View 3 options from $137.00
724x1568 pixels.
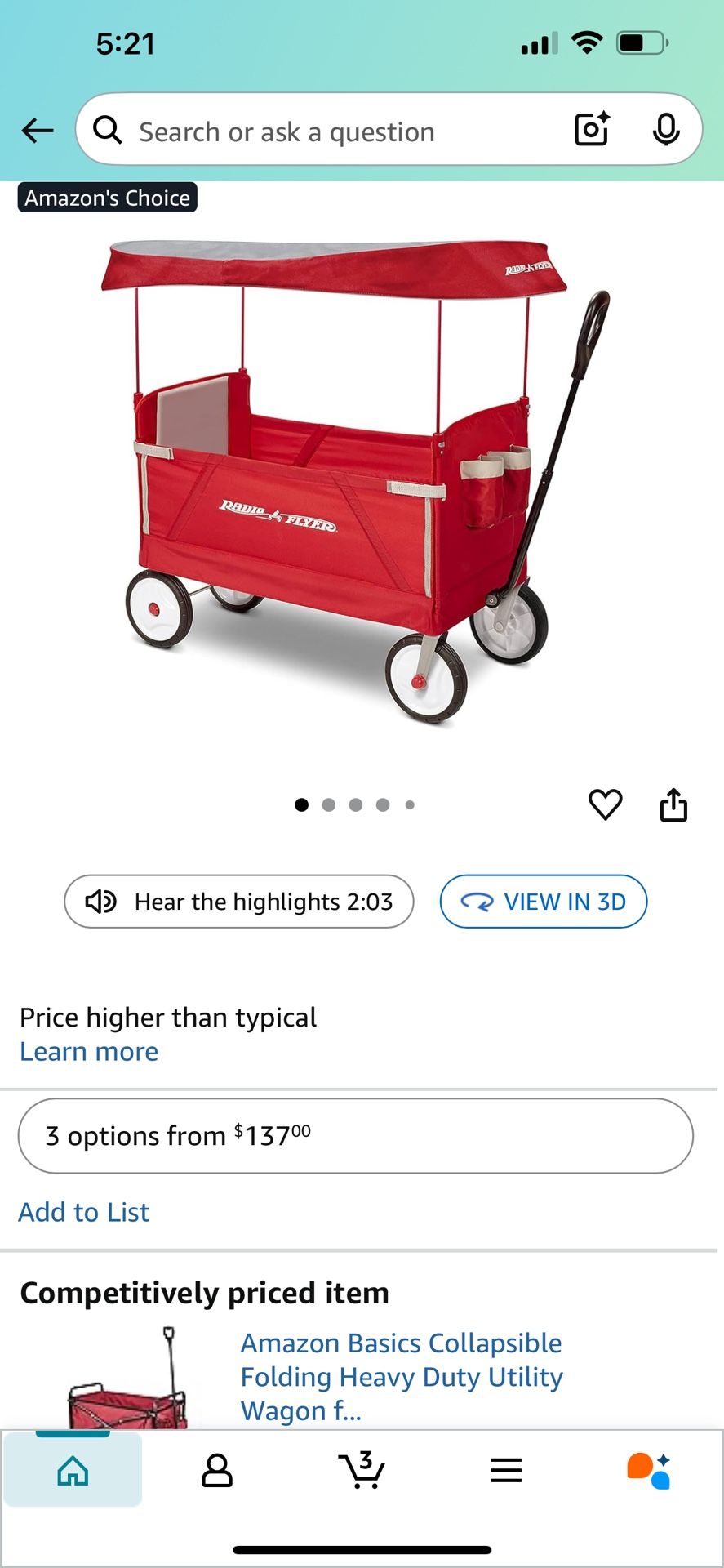(x=356, y=1136)
